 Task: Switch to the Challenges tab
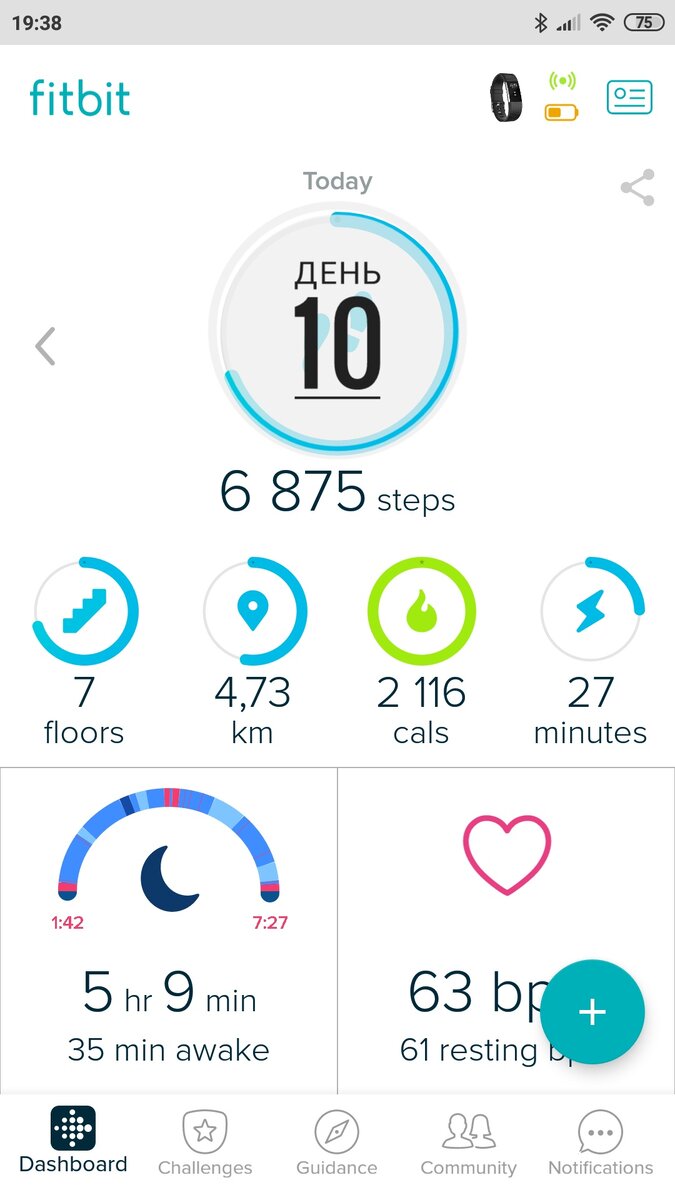[x=205, y=1145]
